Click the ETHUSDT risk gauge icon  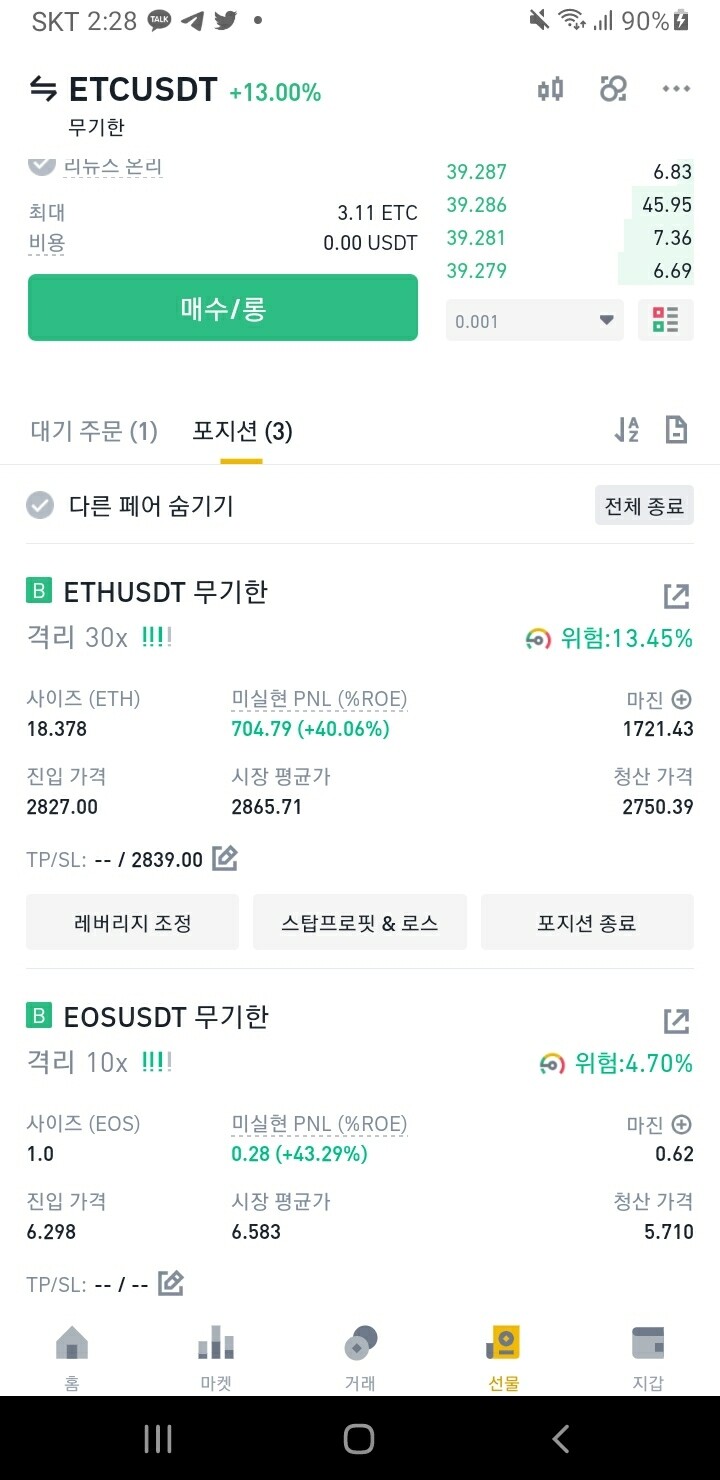540,638
